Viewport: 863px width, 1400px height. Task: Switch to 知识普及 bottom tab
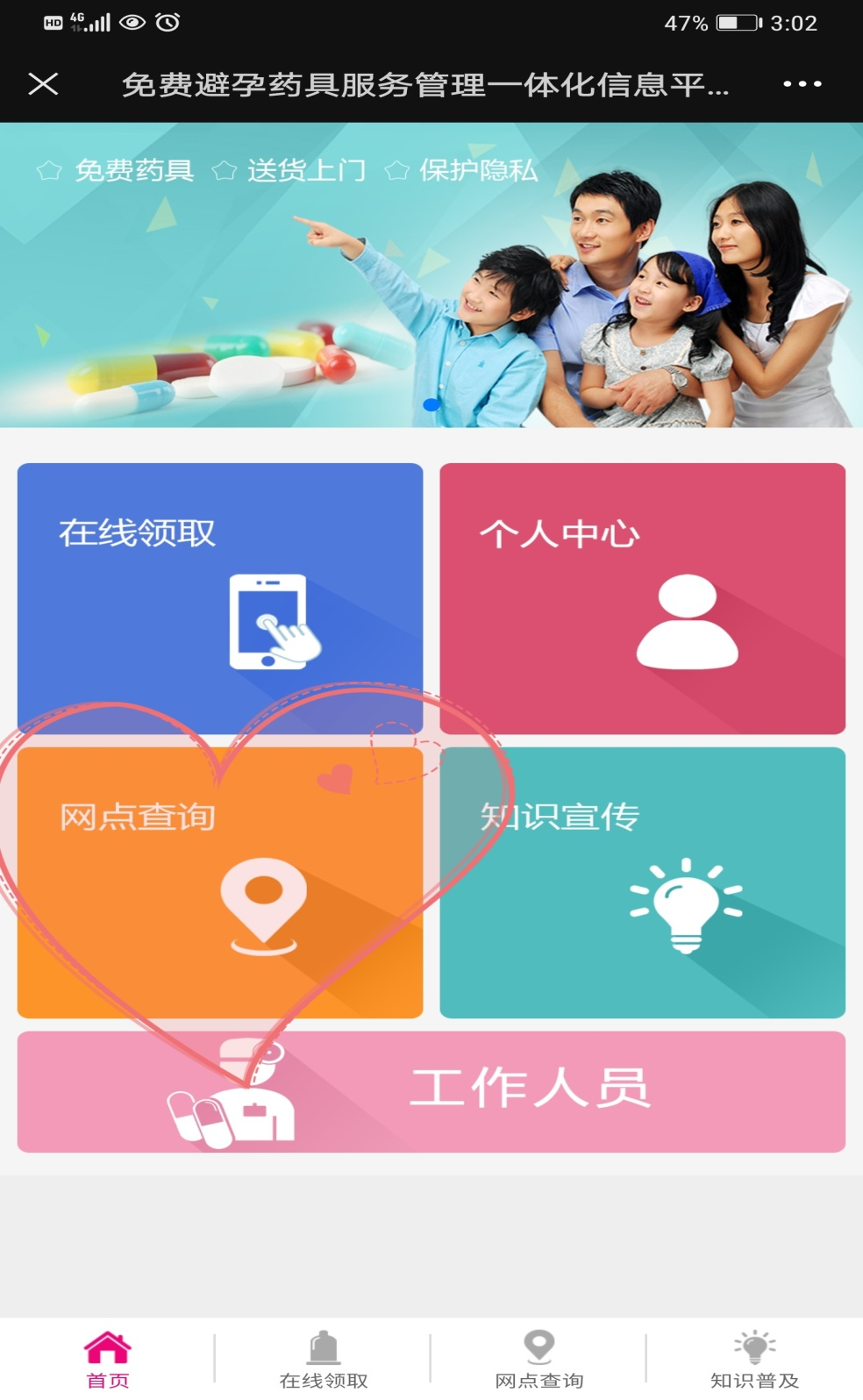coord(754,1360)
